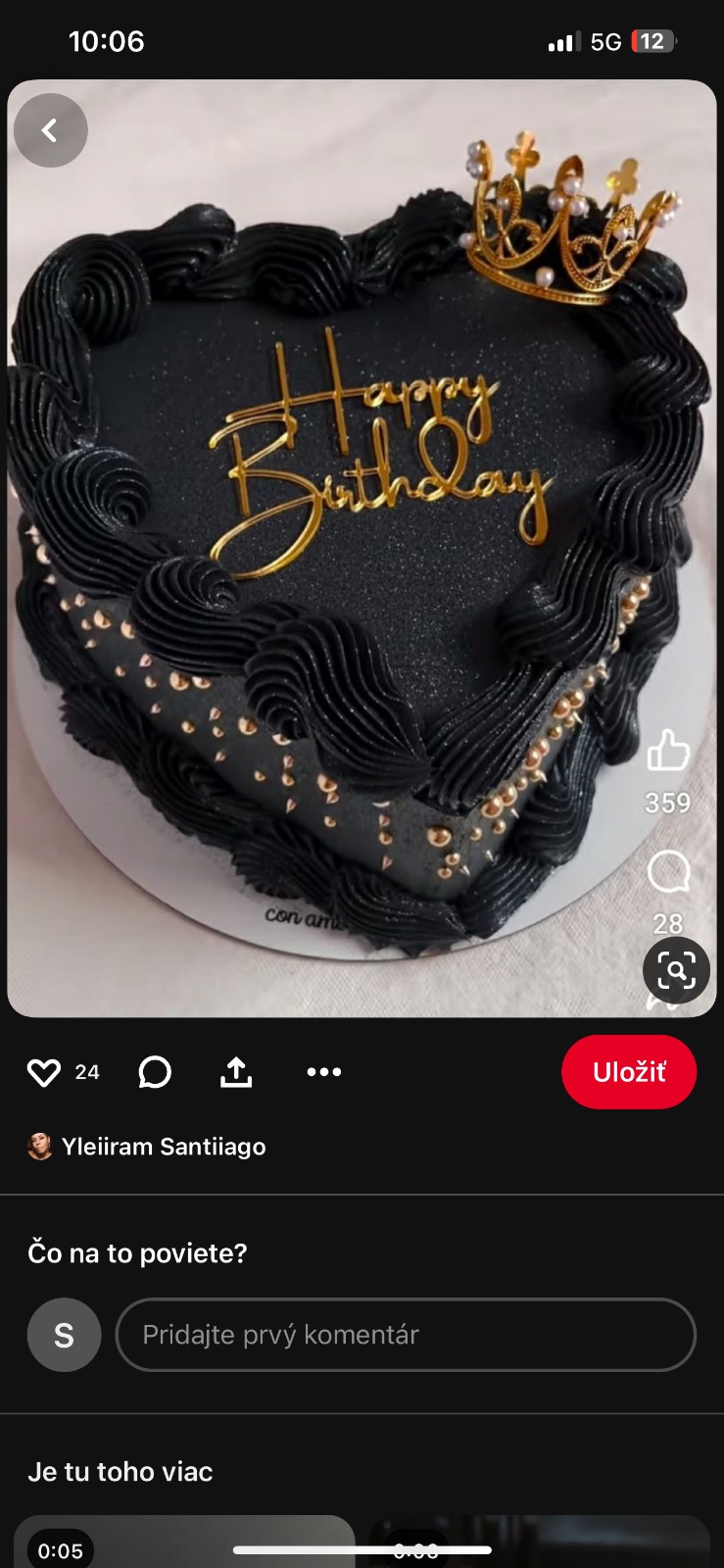The width and height of the screenshot is (724, 1568).
Task: Open the related video marked 0:05
Action: tap(184, 1543)
